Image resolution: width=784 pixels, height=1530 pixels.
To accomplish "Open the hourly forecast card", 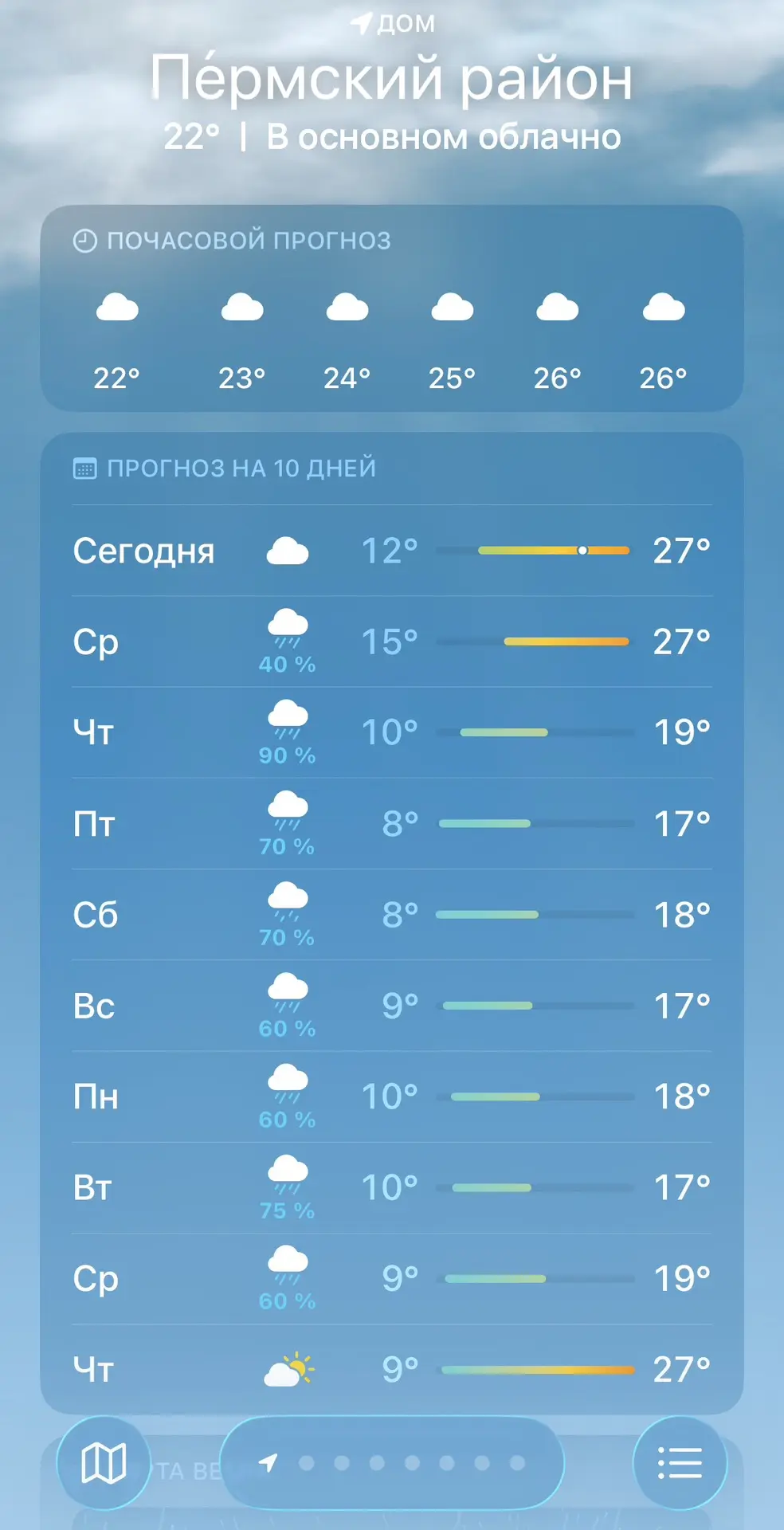I will pyautogui.click(x=392, y=308).
